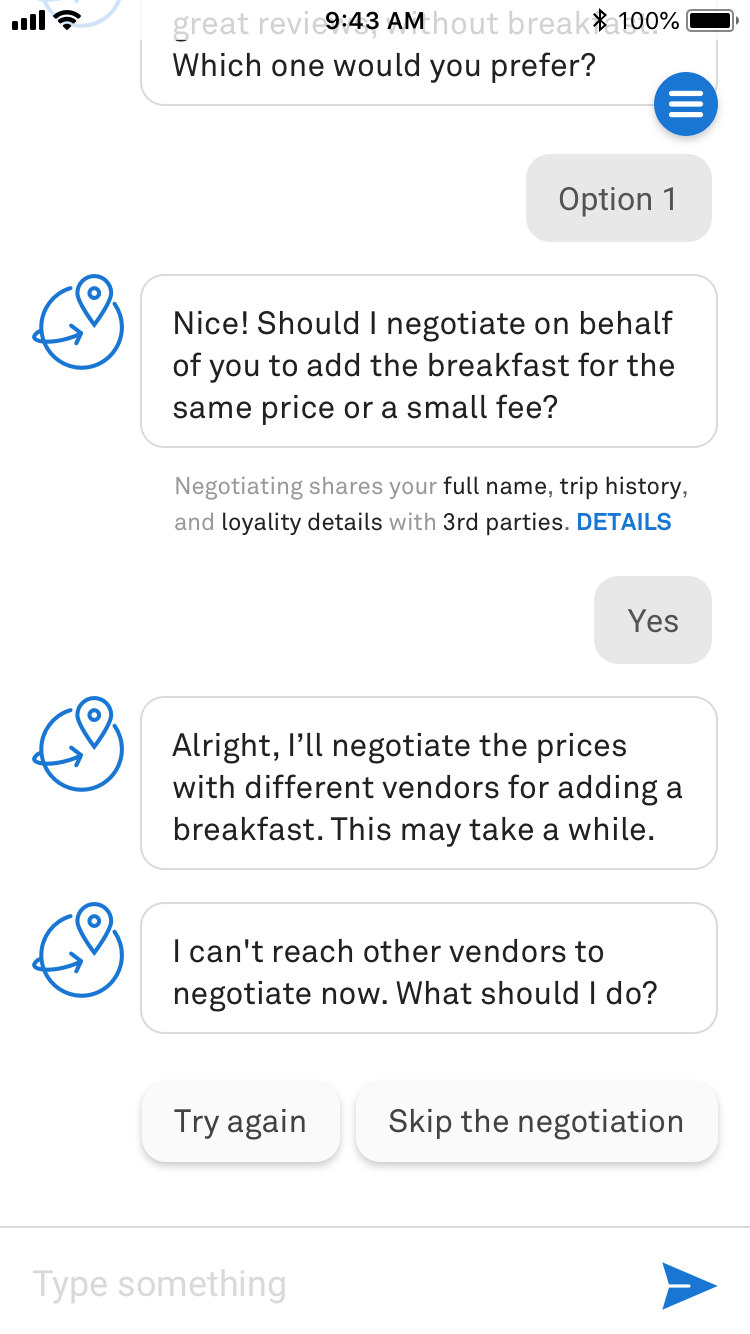The image size is (750, 1334).
Task: Open the DETAILS link about data sharing
Action: pyautogui.click(x=623, y=522)
